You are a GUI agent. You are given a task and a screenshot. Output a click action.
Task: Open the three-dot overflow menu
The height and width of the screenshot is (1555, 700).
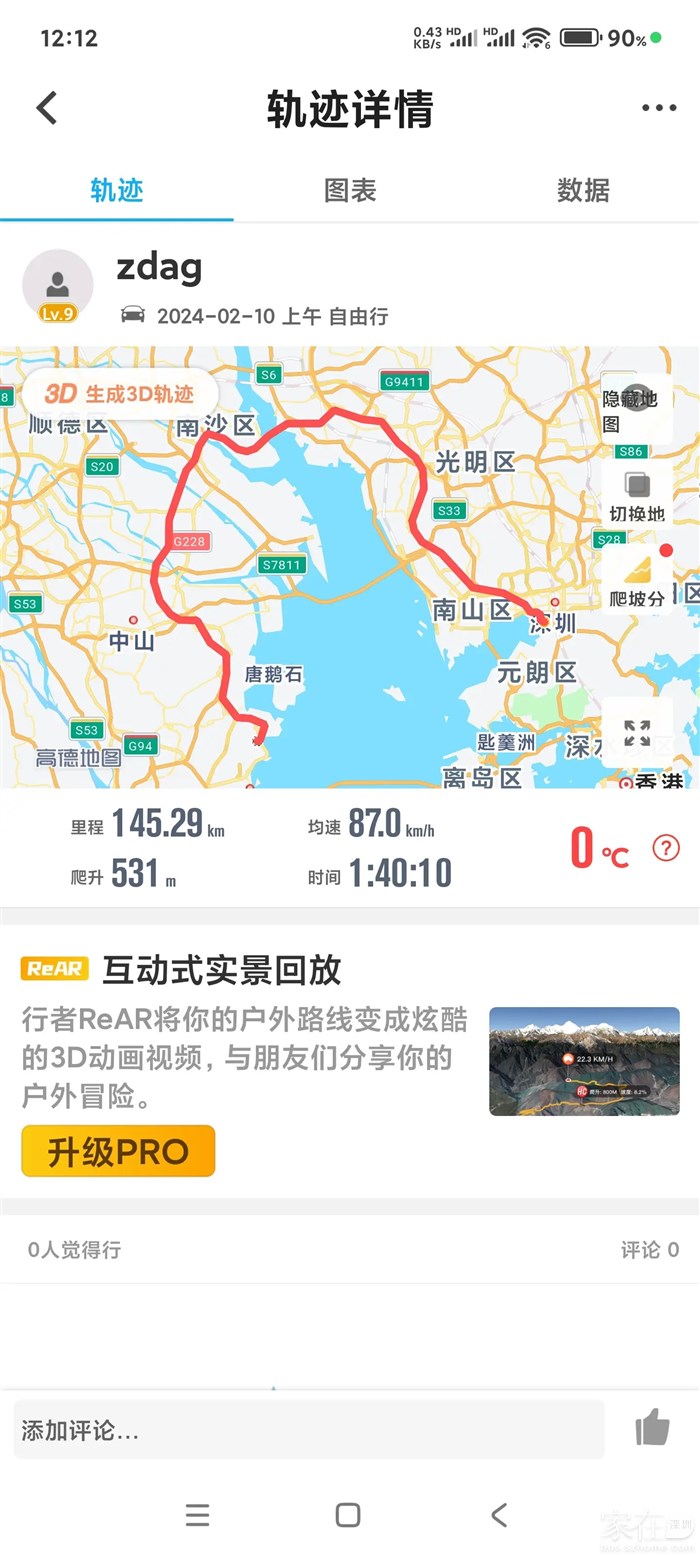[x=659, y=108]
